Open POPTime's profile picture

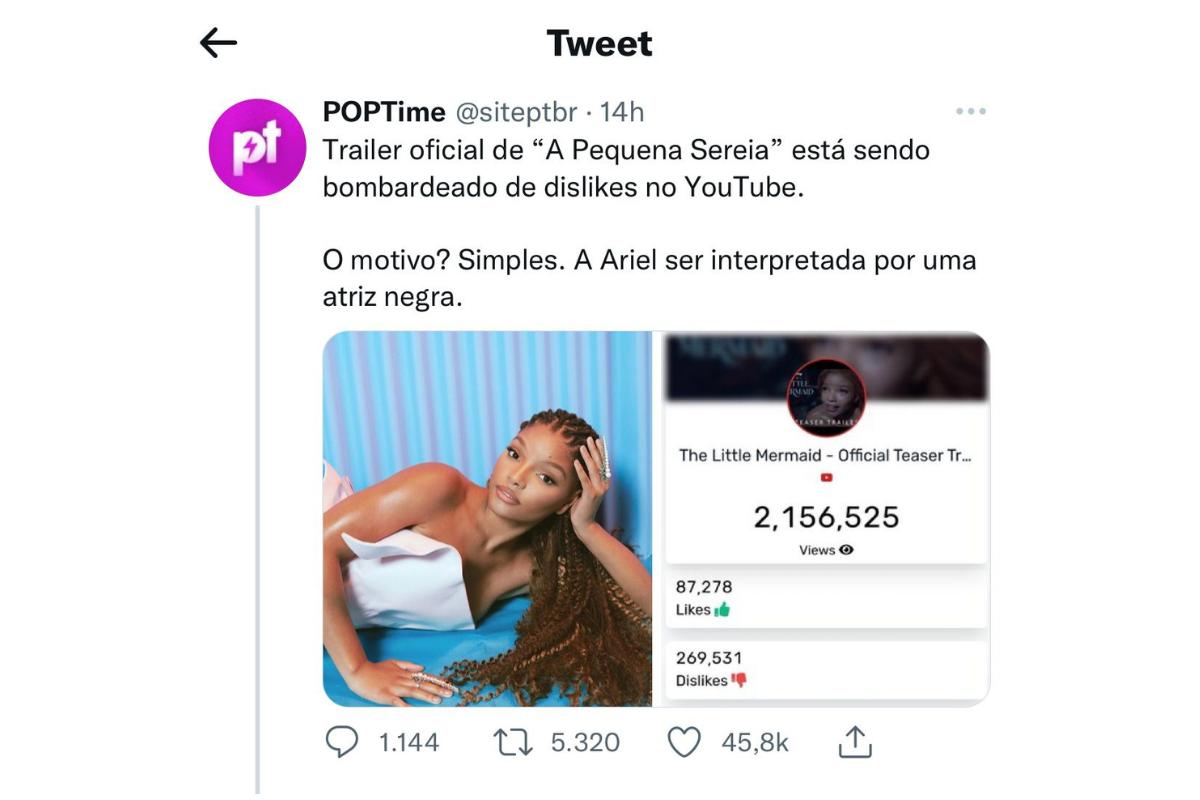click(257, 147)
